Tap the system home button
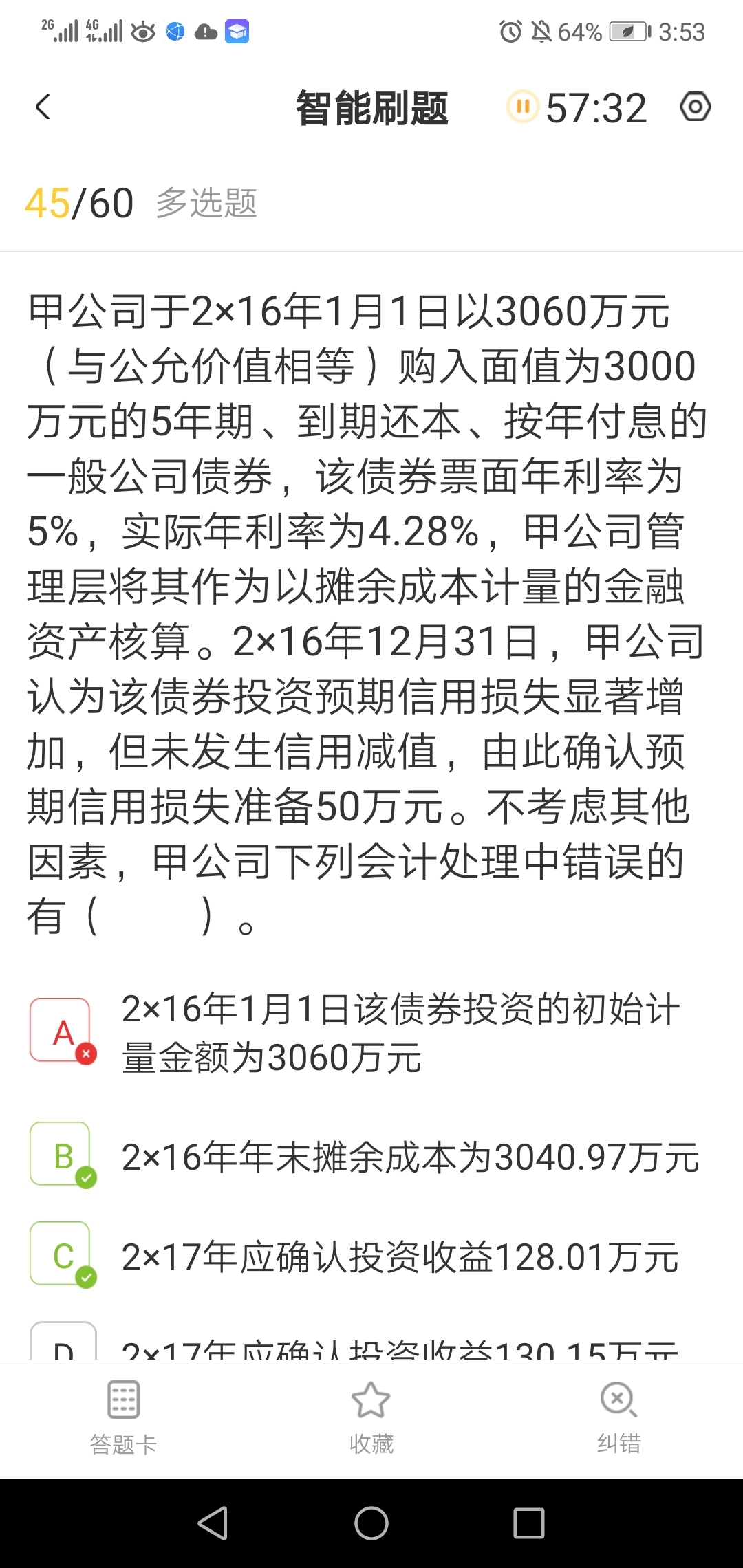 (371, 1523)
